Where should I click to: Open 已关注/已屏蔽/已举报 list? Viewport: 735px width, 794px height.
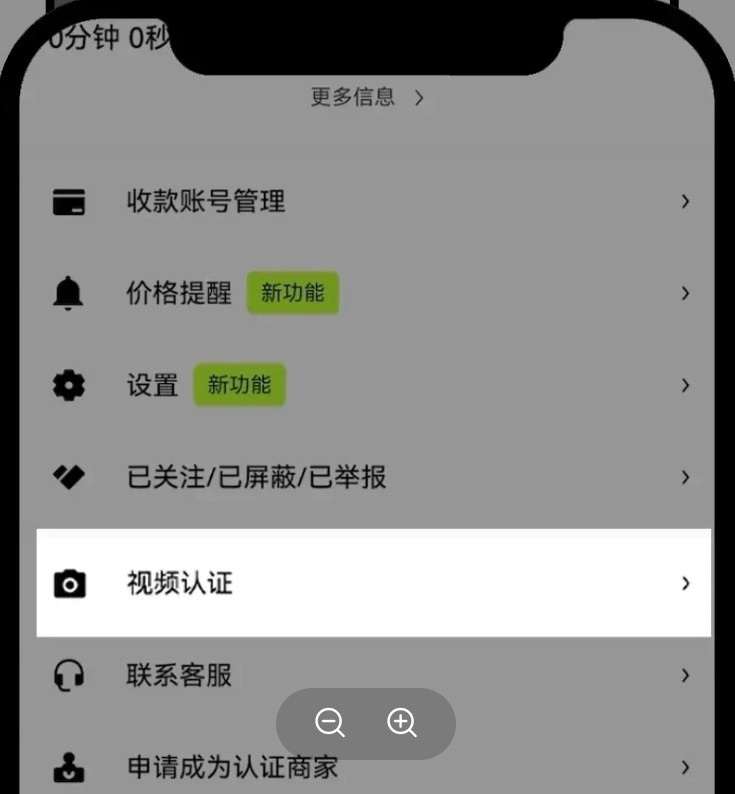pyautogui.click(x=255, y=477)
